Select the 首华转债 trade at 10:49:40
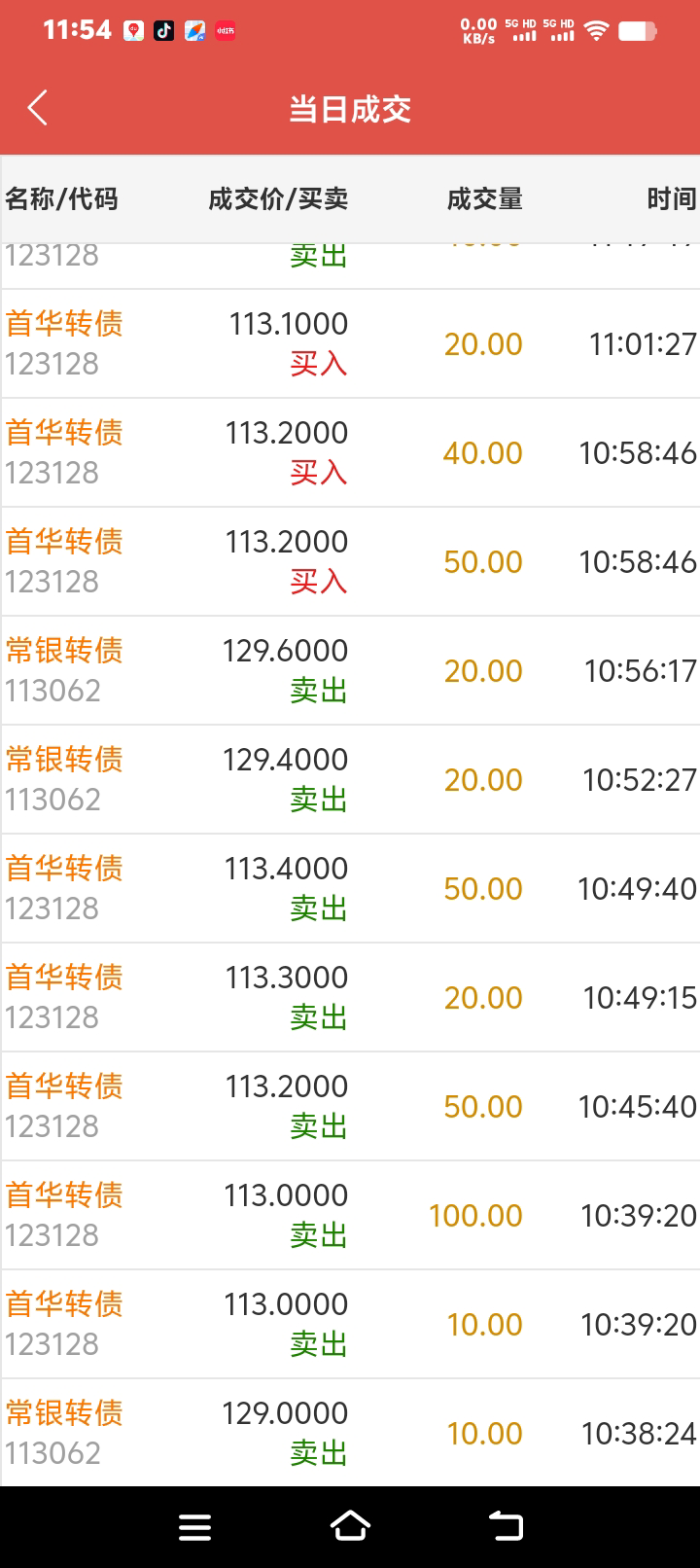This screenshot has height=1568, width=700. (350, 888)
